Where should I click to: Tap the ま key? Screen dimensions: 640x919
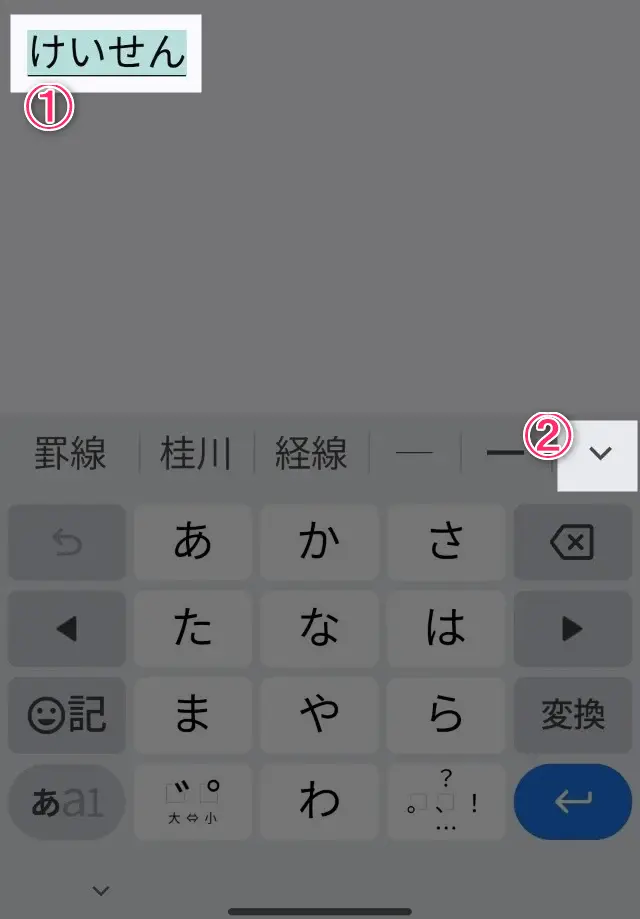coord(193,715)
